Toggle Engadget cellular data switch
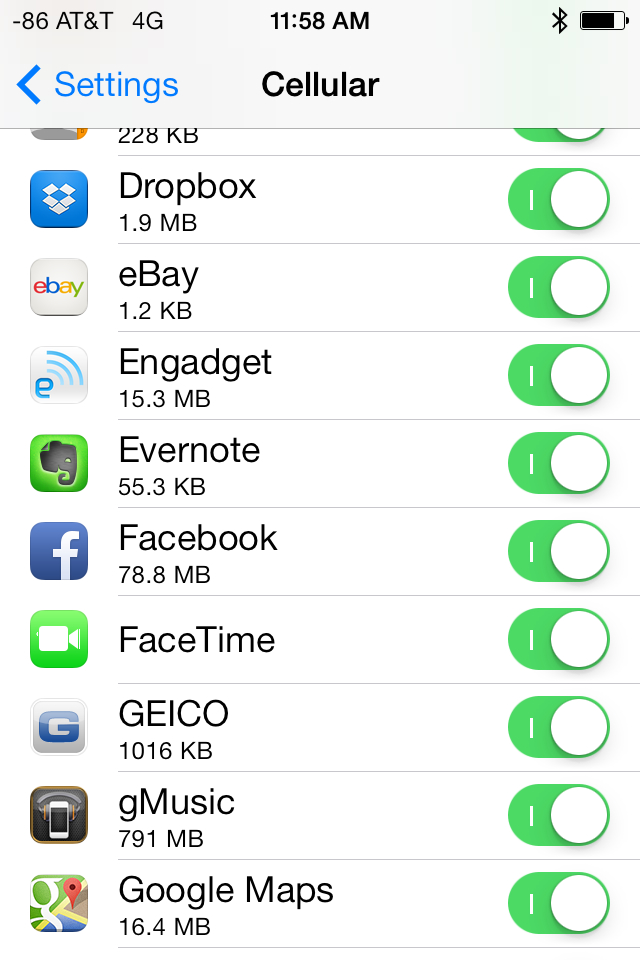 coord(559,376)
